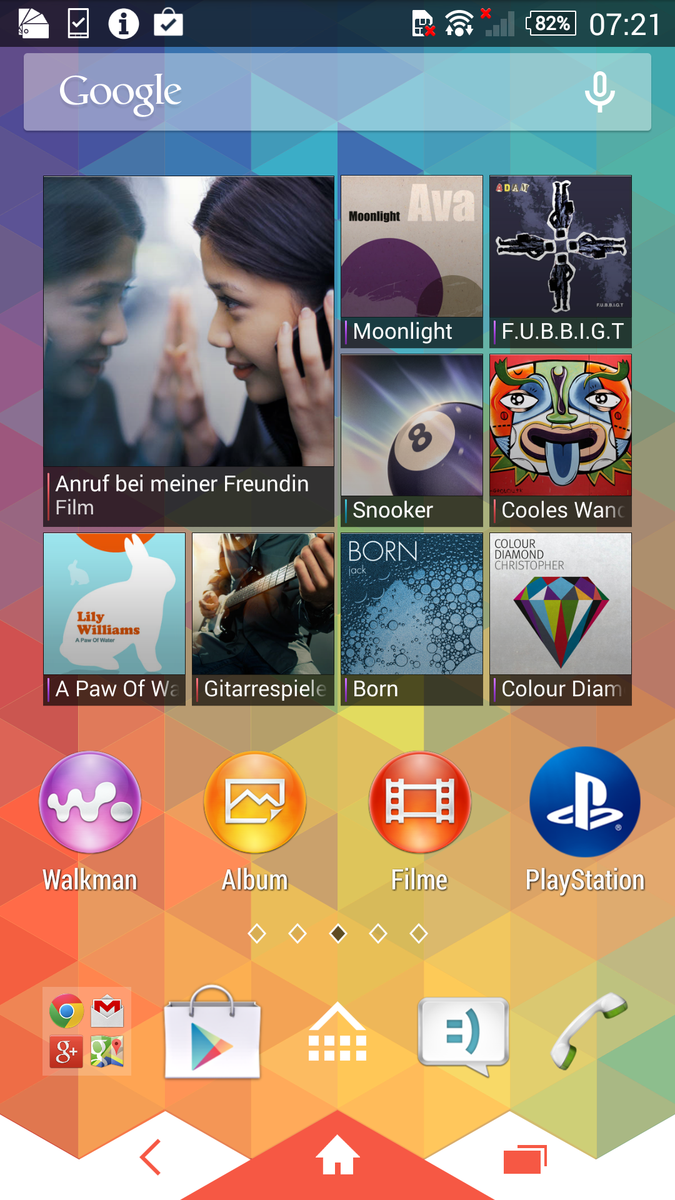
Task: Open the F.U.B.B.I.G.T album tile
Action: pos(560,262)
